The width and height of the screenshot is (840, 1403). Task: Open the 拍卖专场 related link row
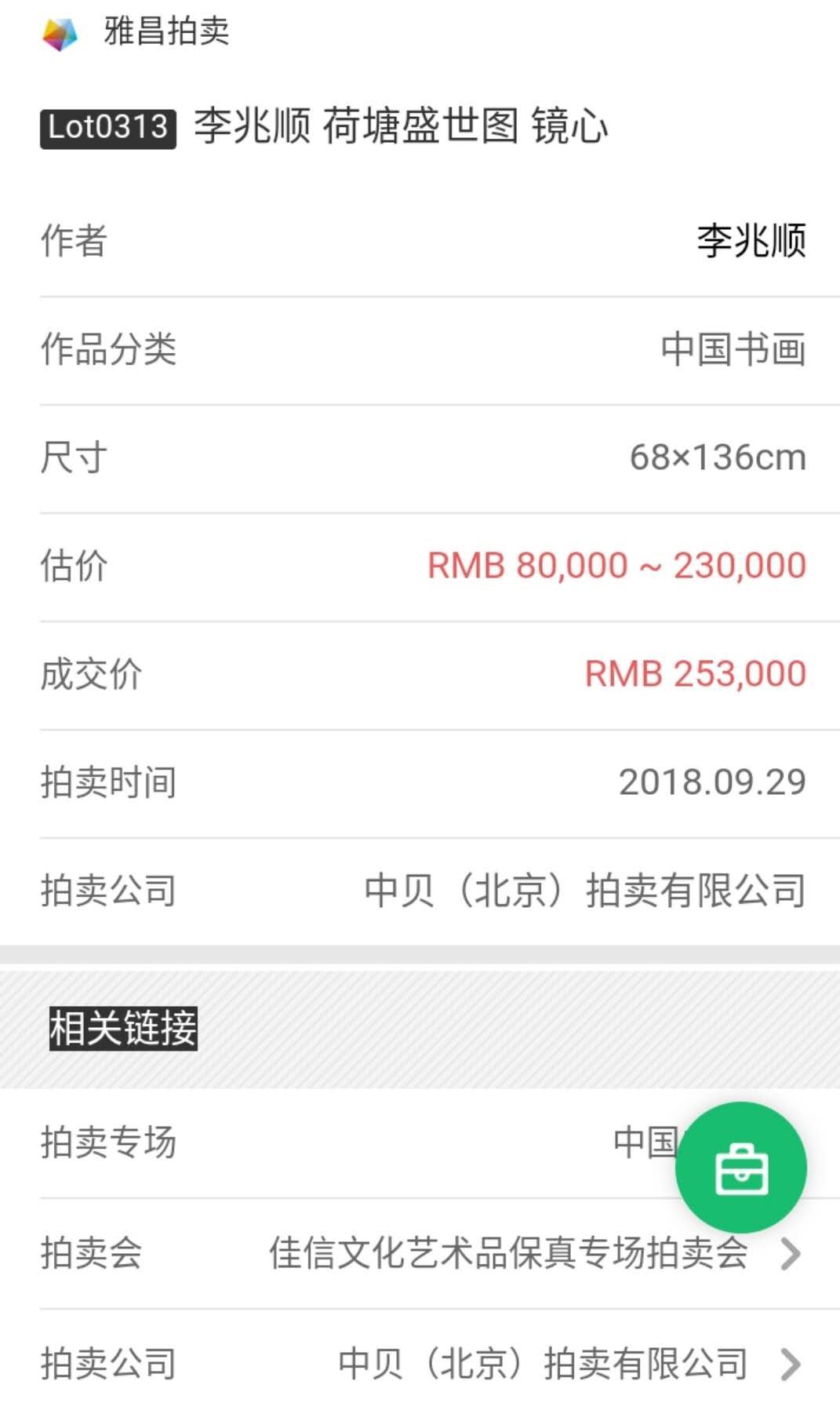coord(420,1142)
